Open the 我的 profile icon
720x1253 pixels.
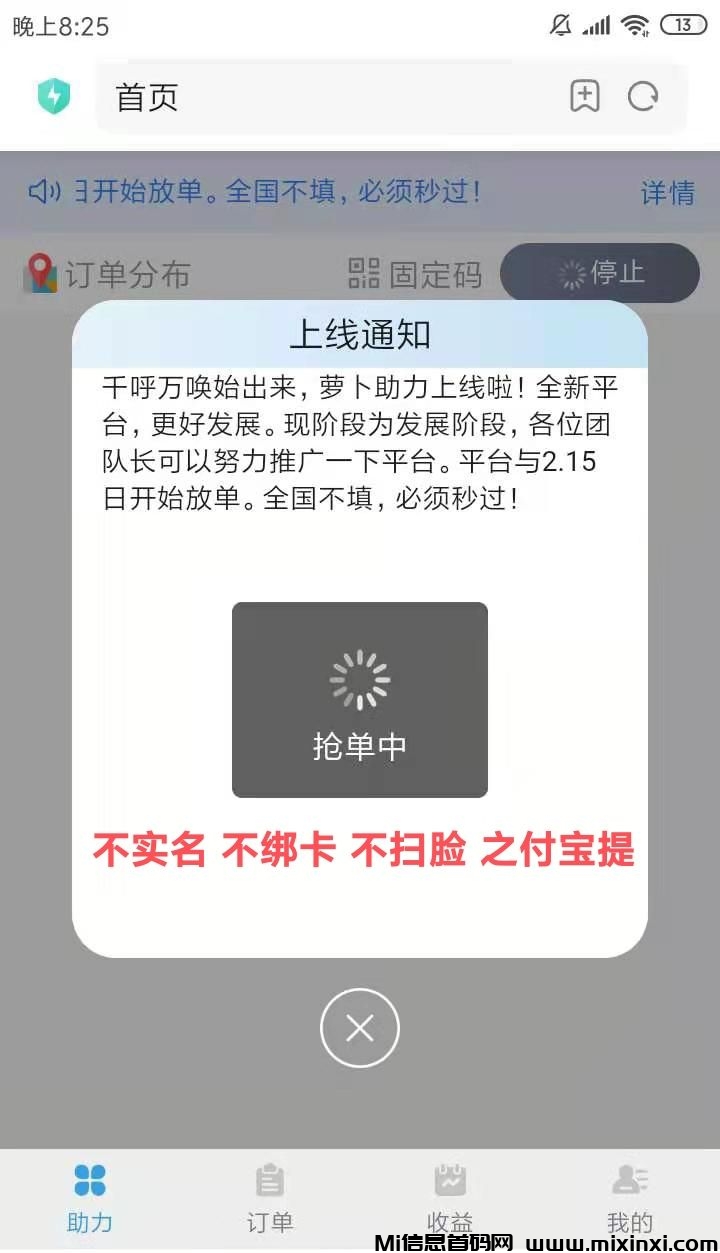click(630, 1185)
